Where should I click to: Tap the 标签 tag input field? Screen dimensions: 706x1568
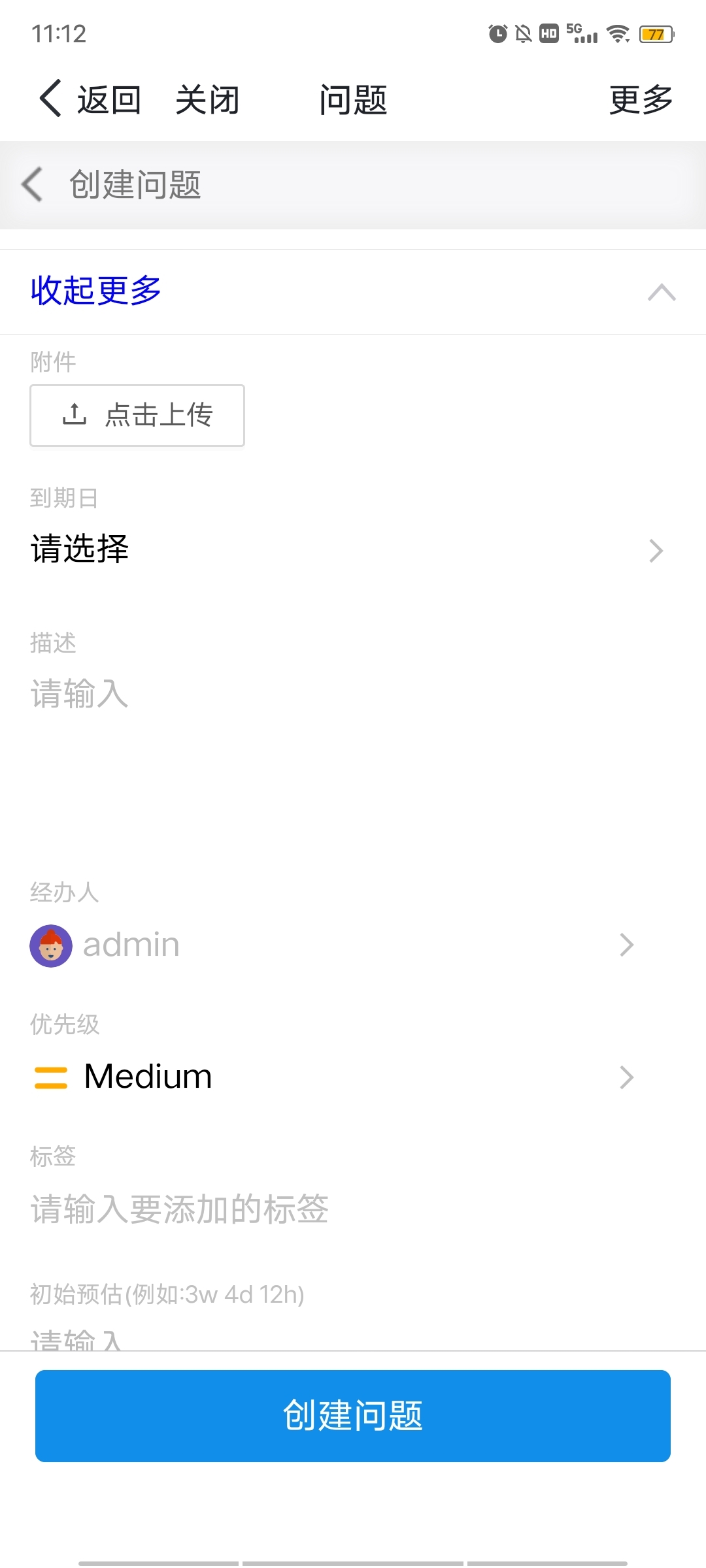[x=353, y=1209]
